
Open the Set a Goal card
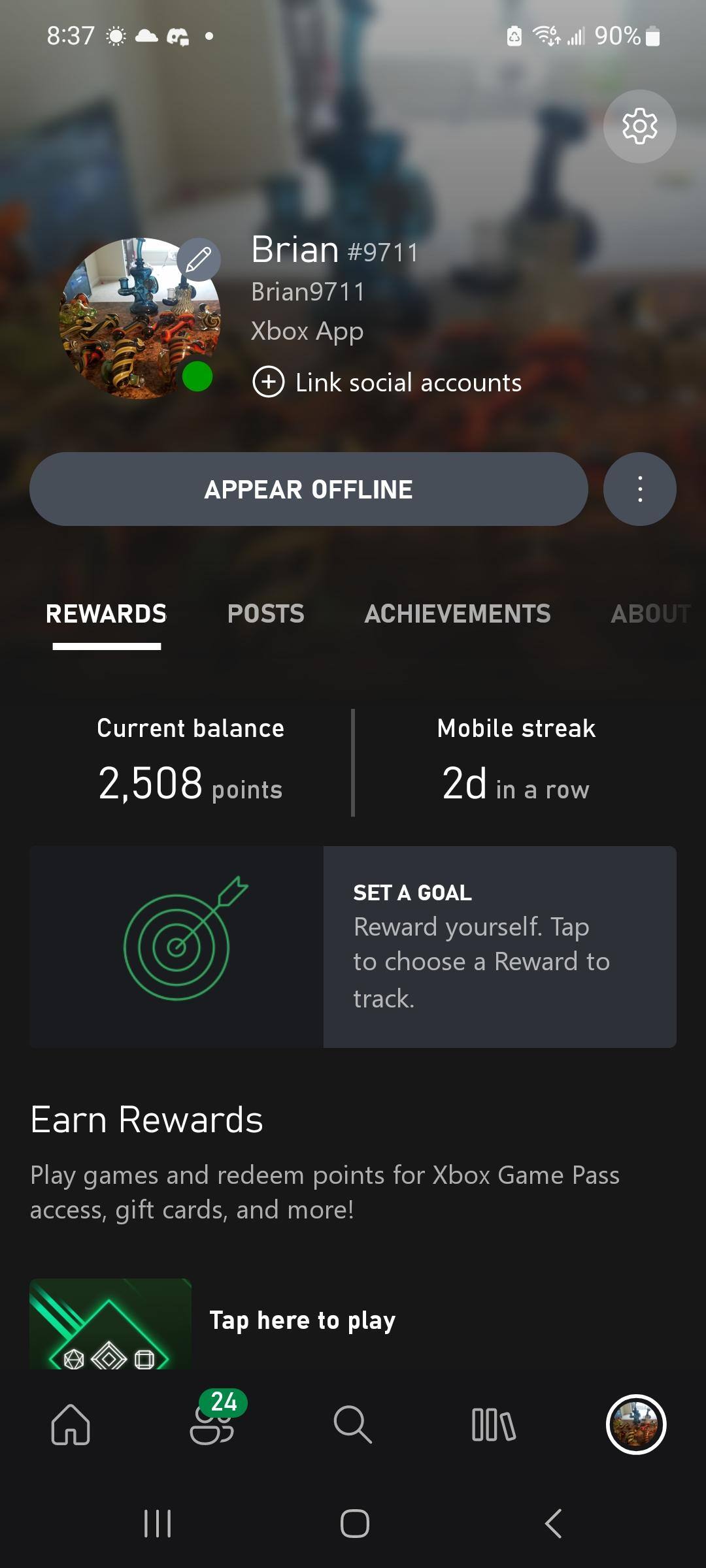[x=353, y=947]
